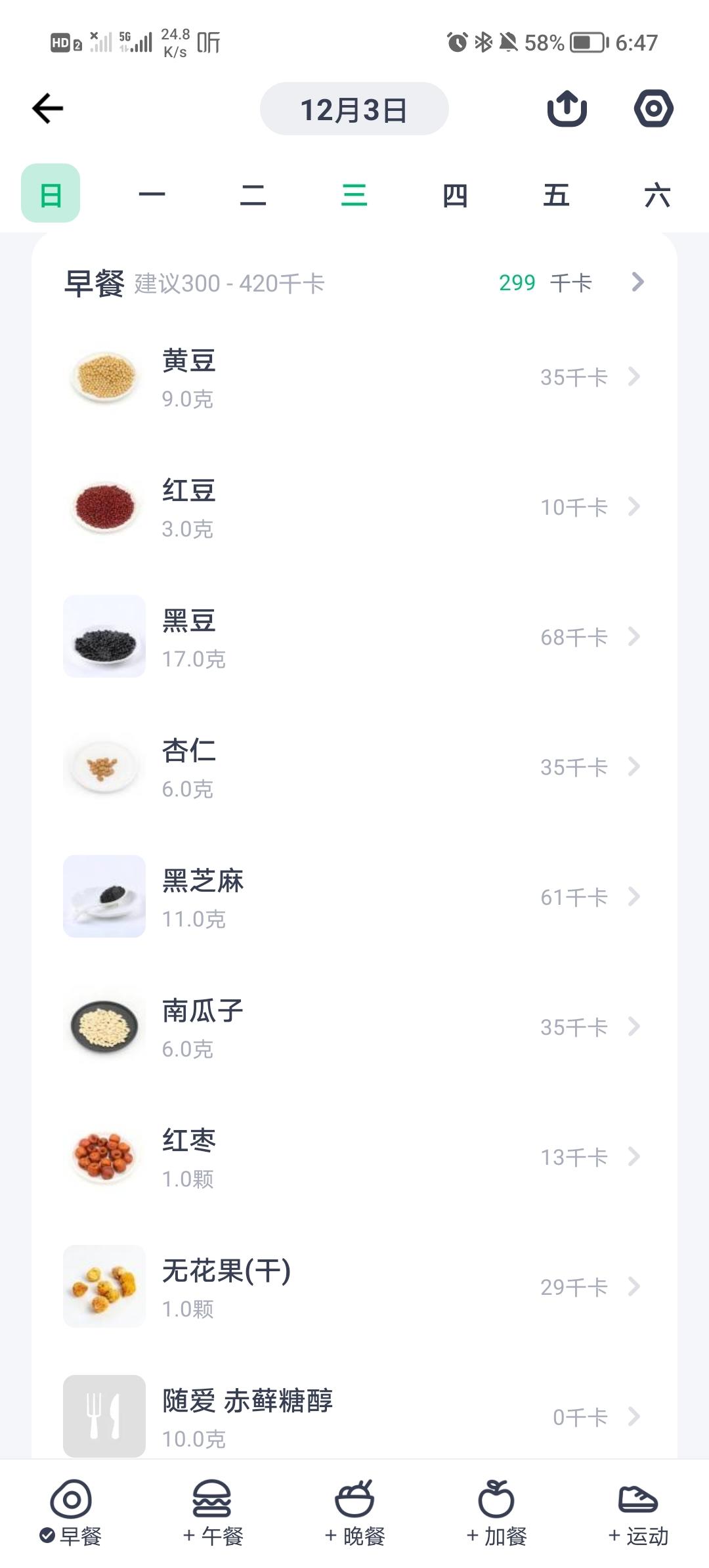Open the 杏仁 food entry
Screen dimensions: 709x1568
coord(354,768)
